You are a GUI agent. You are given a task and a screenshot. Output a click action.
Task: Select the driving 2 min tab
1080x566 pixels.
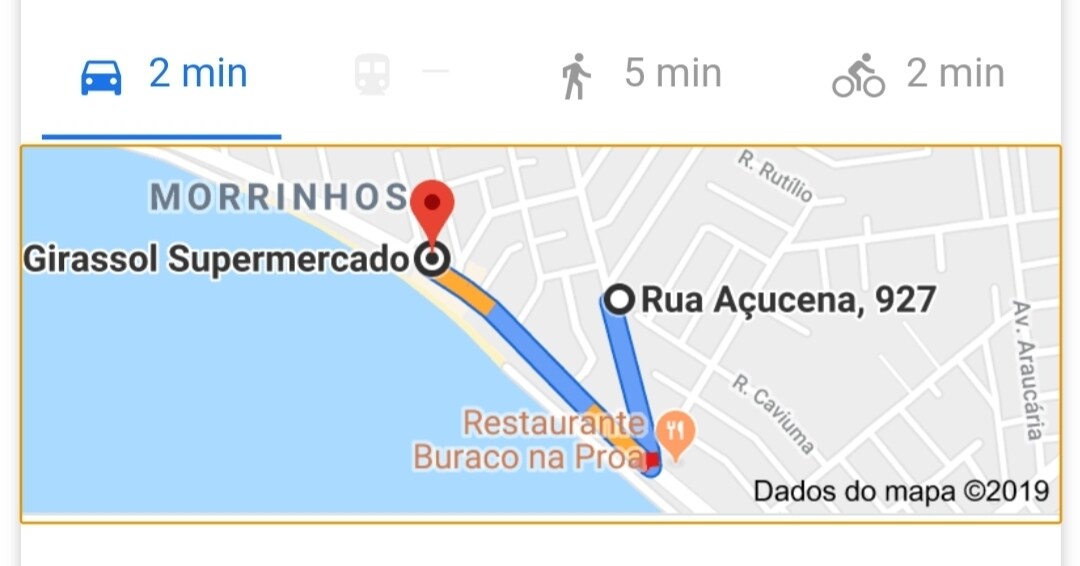pyautogui.click(x=163, y=75)
